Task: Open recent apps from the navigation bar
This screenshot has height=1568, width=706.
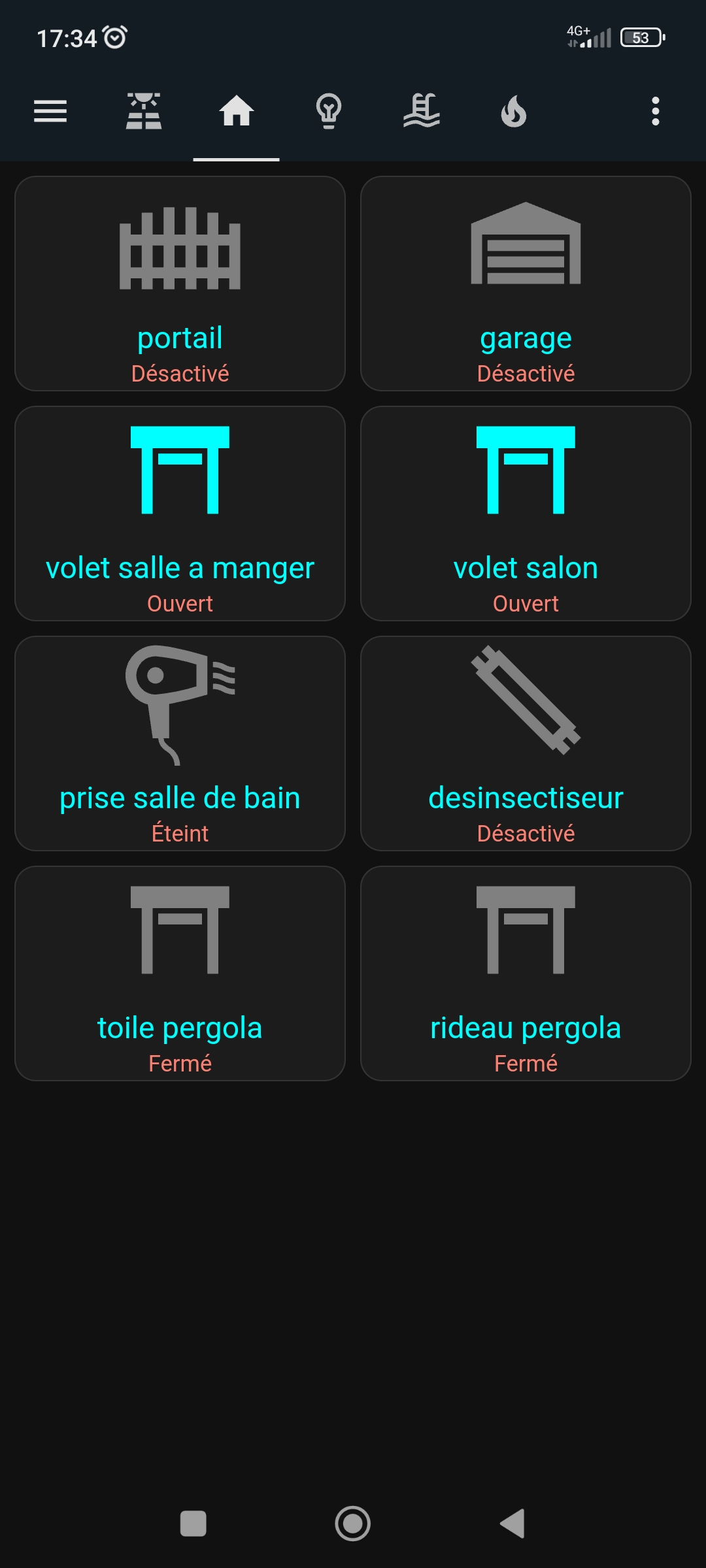Action: (193, 1524)
